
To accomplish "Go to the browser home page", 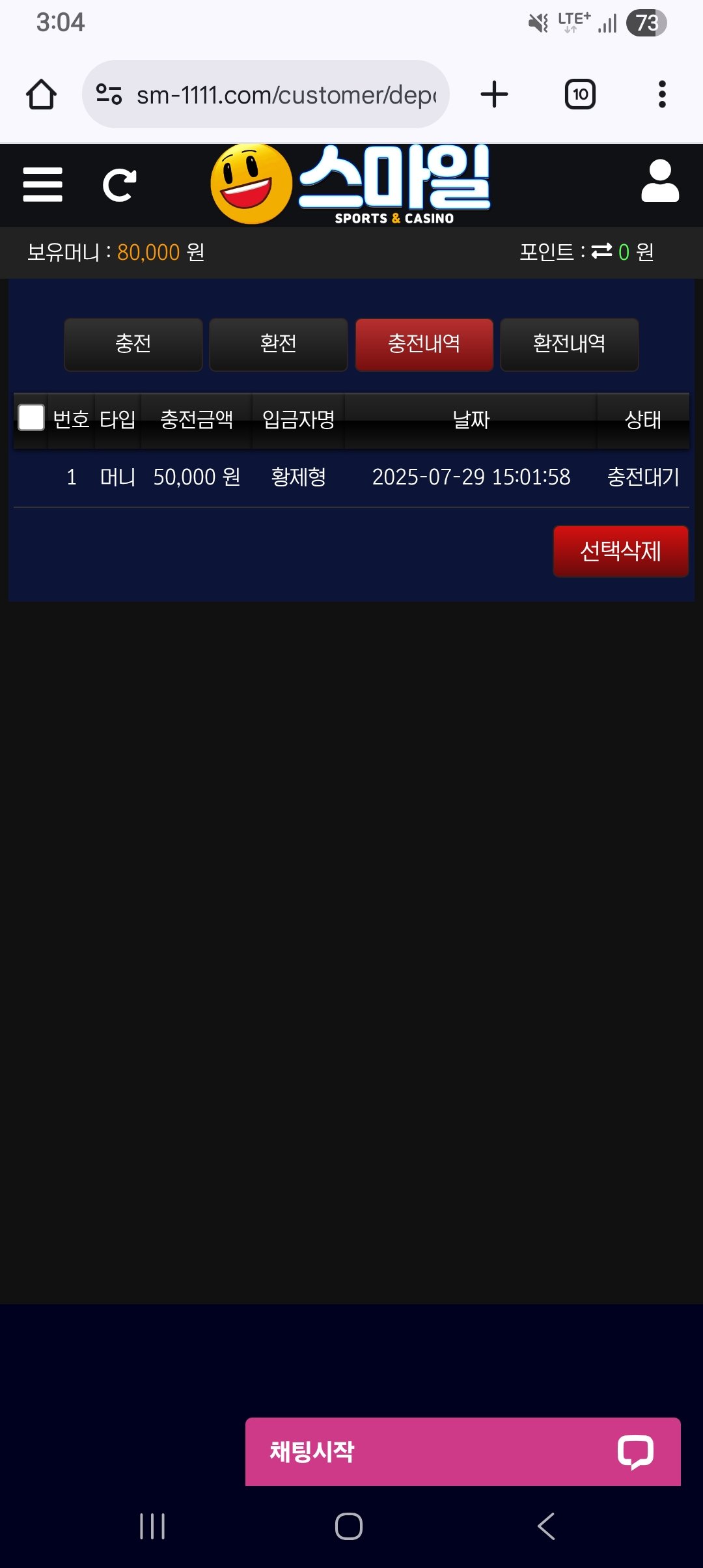I will tap(41, 94).
